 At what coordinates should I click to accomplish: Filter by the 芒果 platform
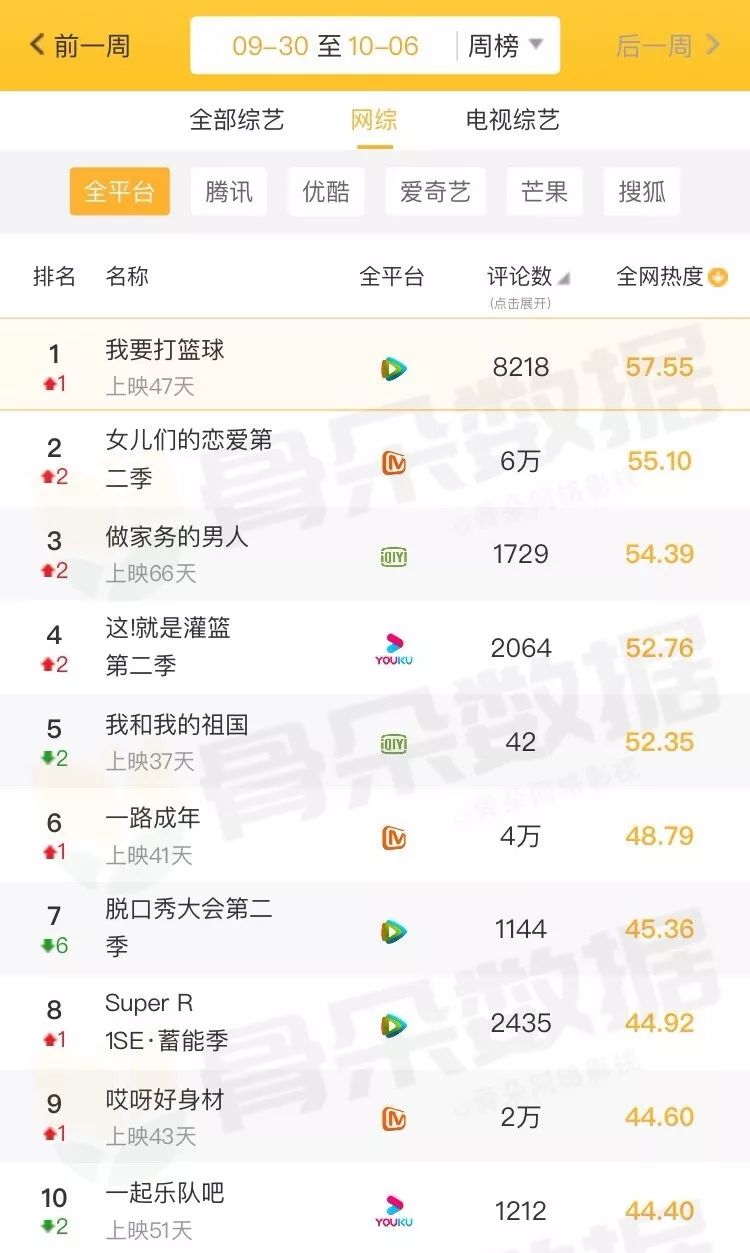pyautogui.click(x=544, y=192)
